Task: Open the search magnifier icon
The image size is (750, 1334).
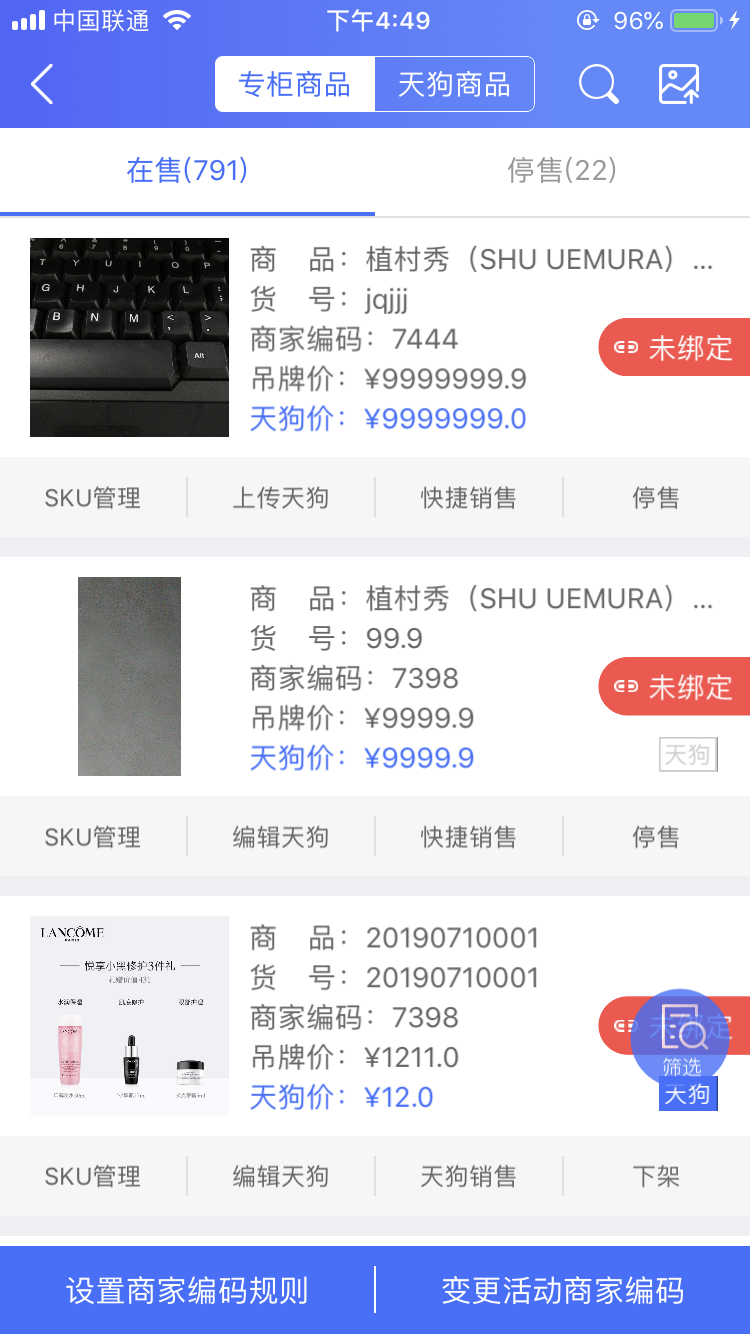Action: coord(598,85)
